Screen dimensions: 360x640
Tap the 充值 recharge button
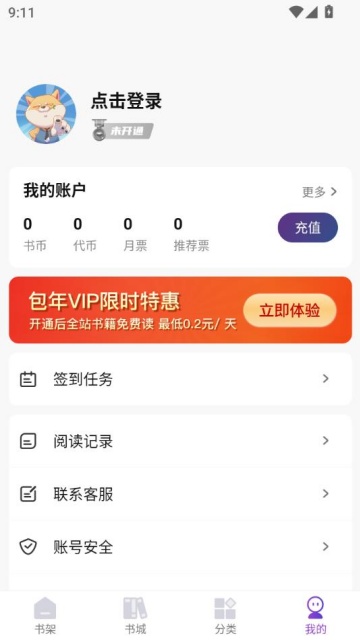308,227
